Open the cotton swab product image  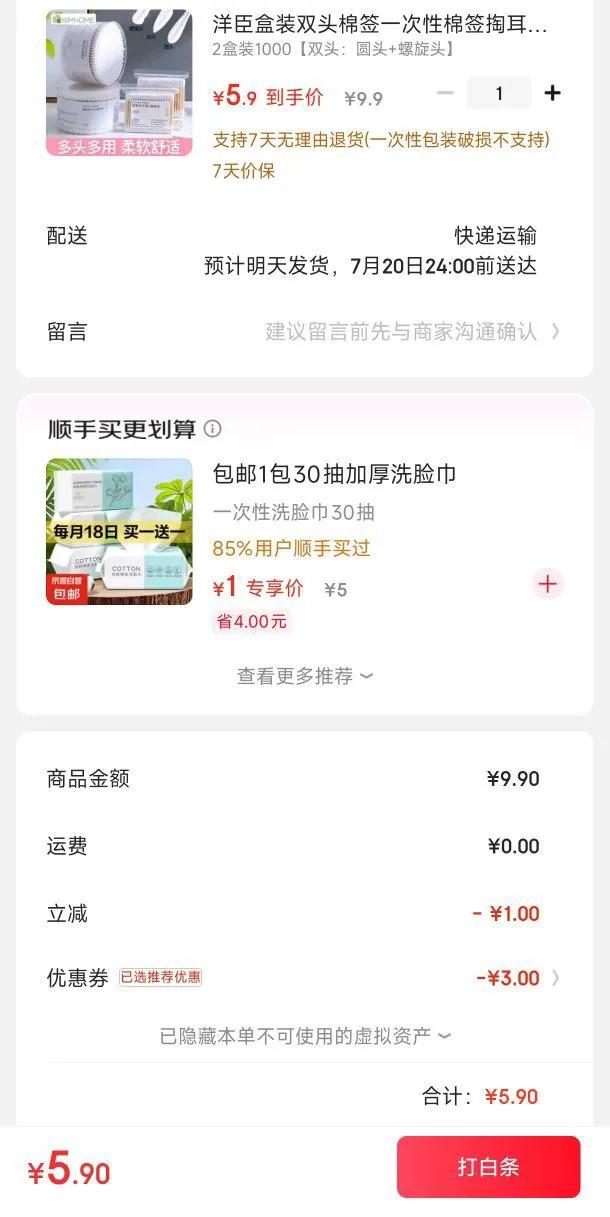(119, 82)
